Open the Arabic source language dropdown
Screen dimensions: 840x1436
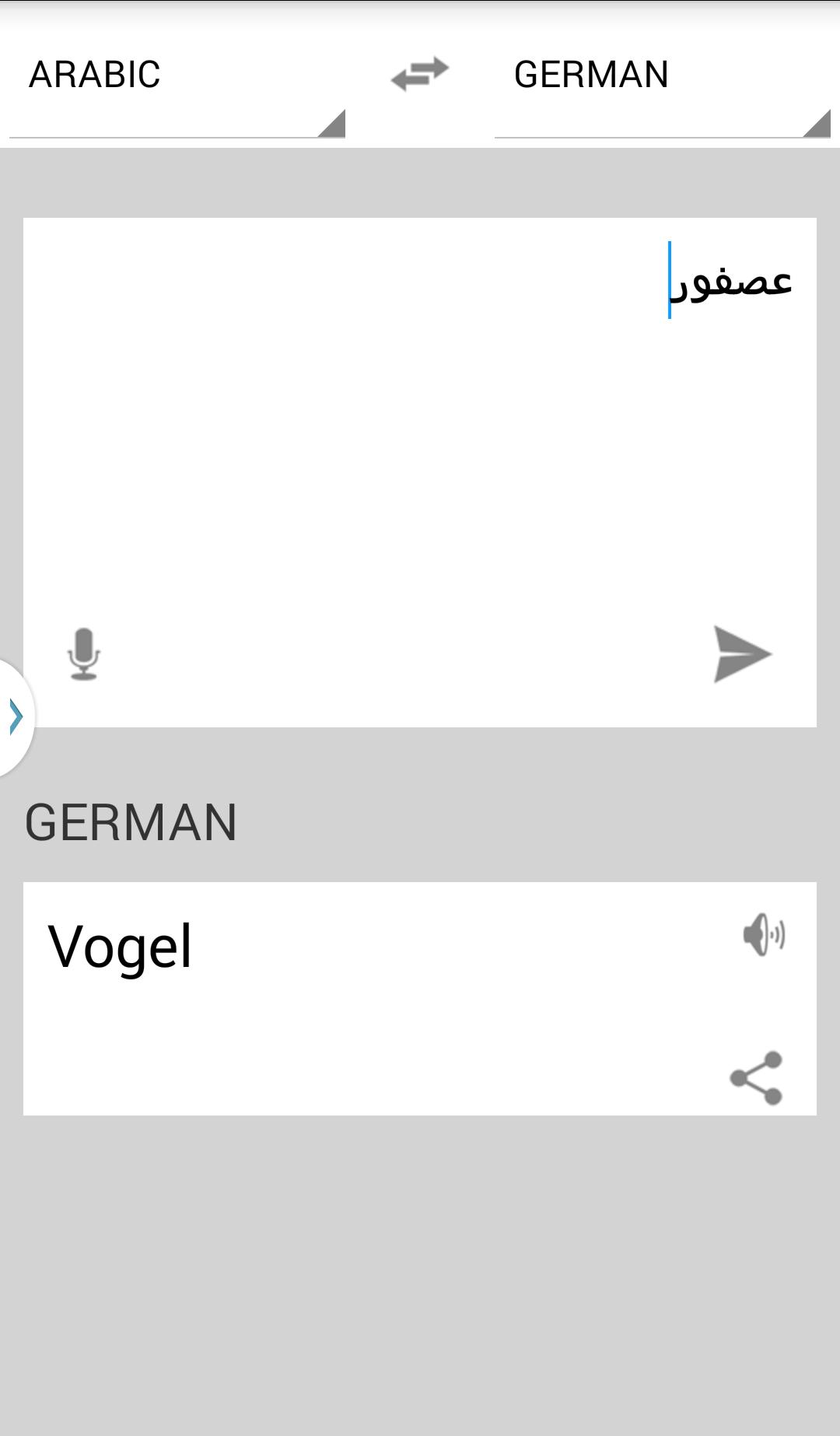pos(177,86)
